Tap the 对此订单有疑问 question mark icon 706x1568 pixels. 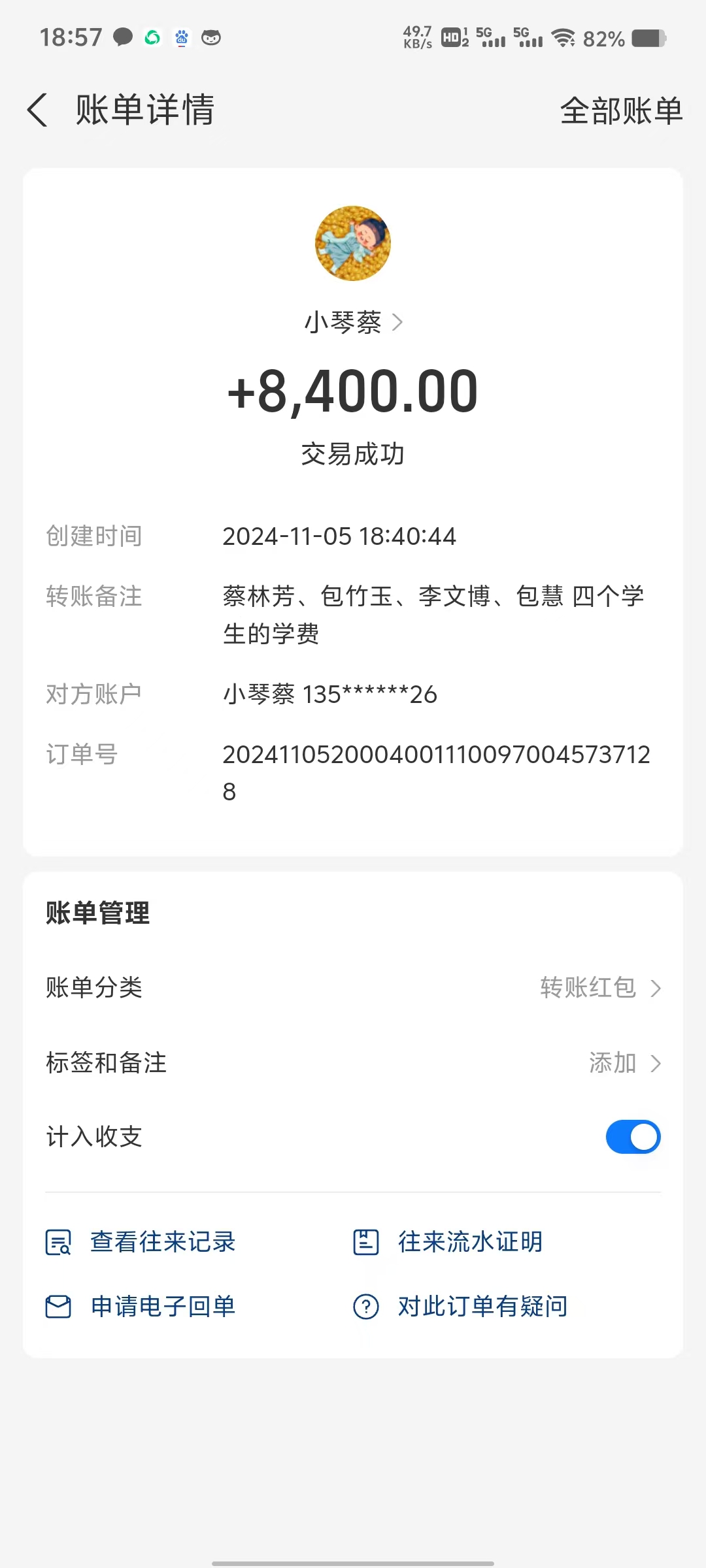[x=366, y=1307]
